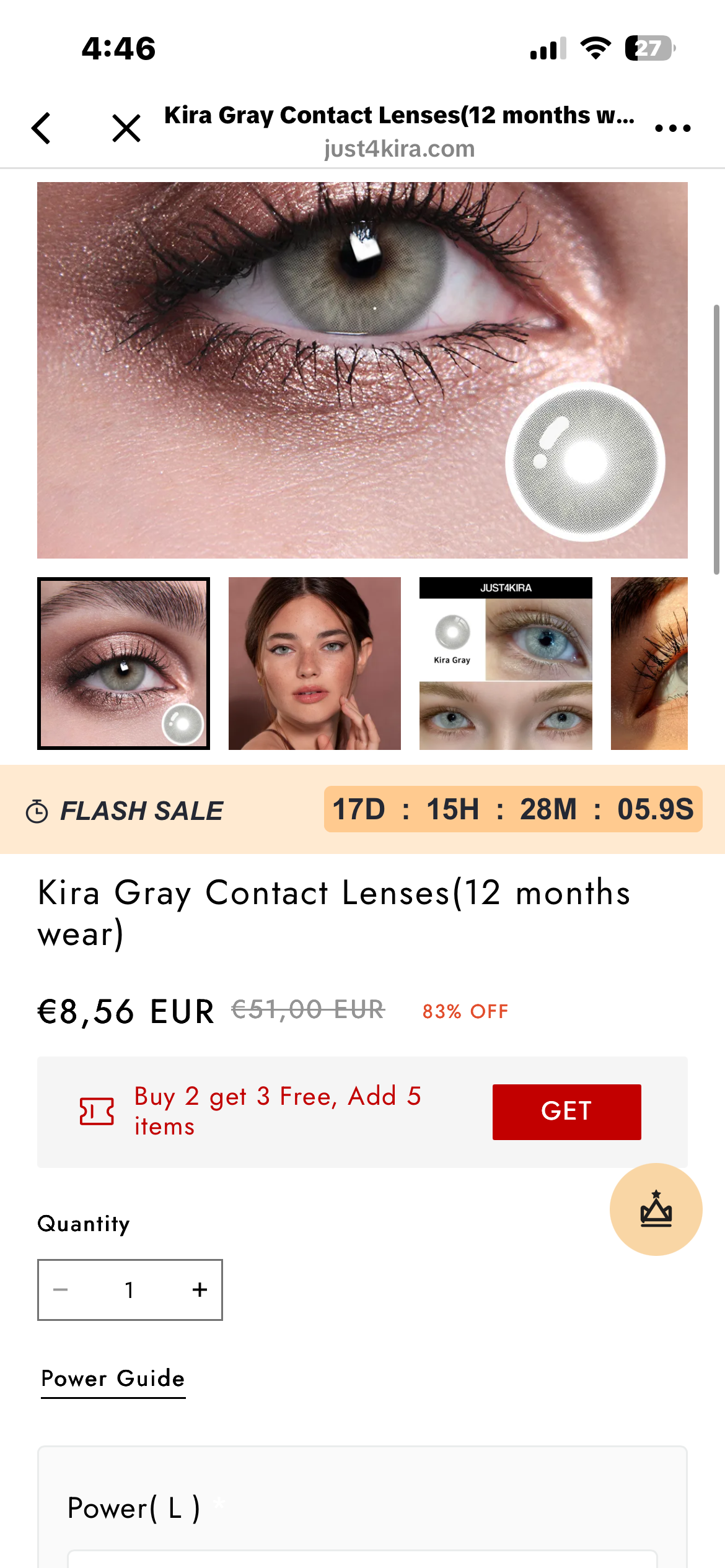Increase quantity with the plus button

200,1290
